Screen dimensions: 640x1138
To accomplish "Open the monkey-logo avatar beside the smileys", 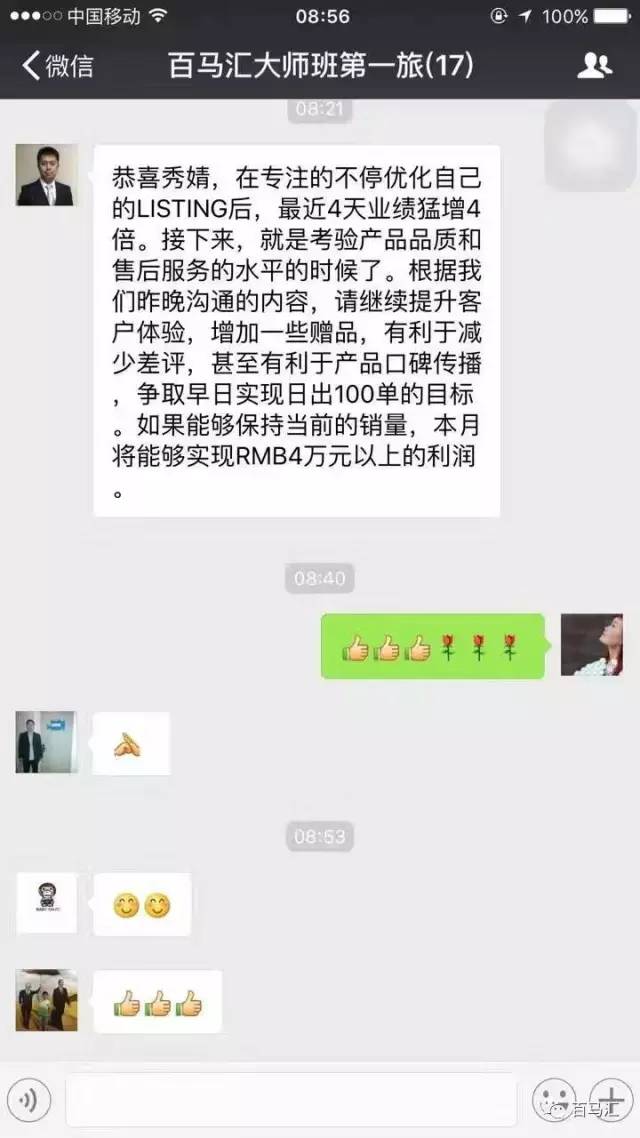I will (46, 902).
